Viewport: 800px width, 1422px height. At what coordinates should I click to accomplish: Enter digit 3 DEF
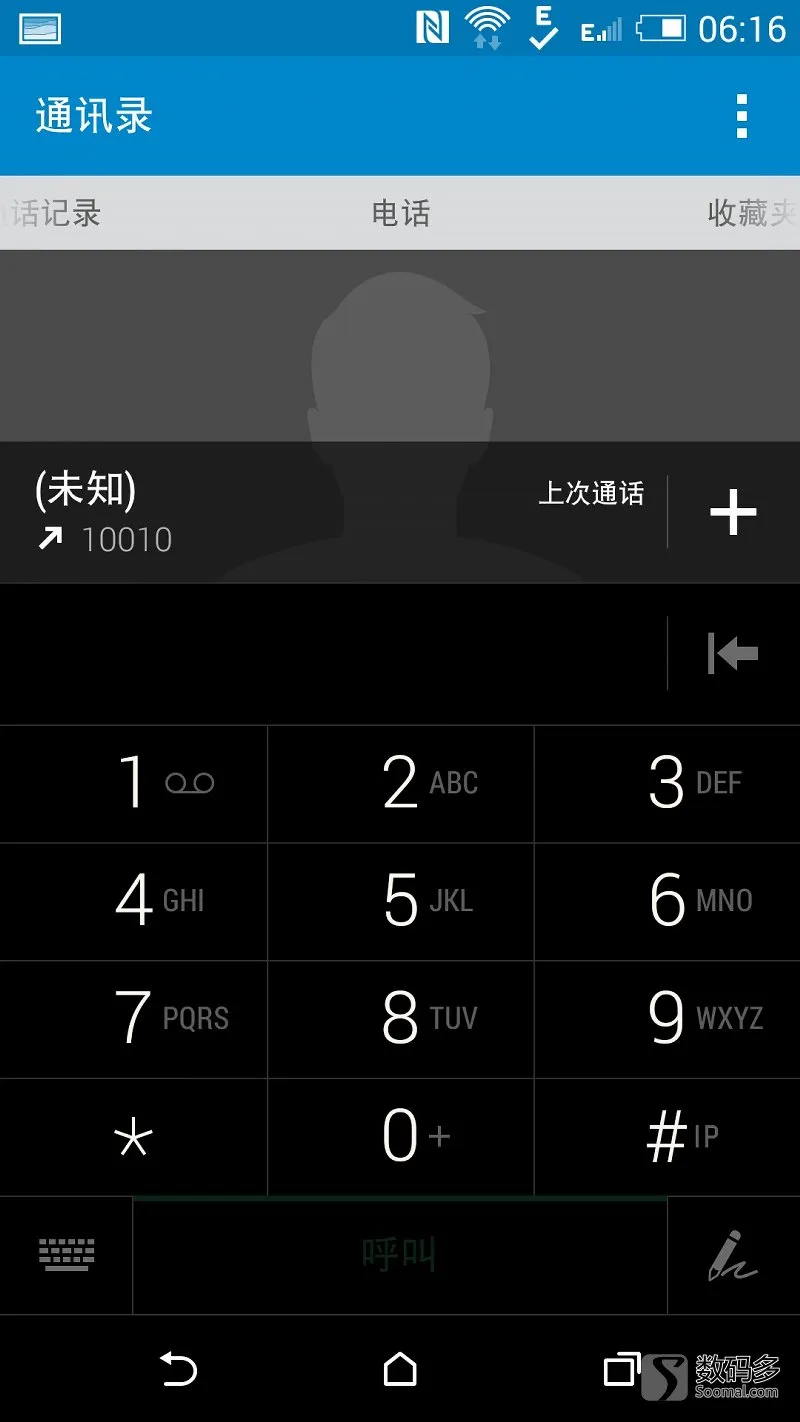(668, 784)
